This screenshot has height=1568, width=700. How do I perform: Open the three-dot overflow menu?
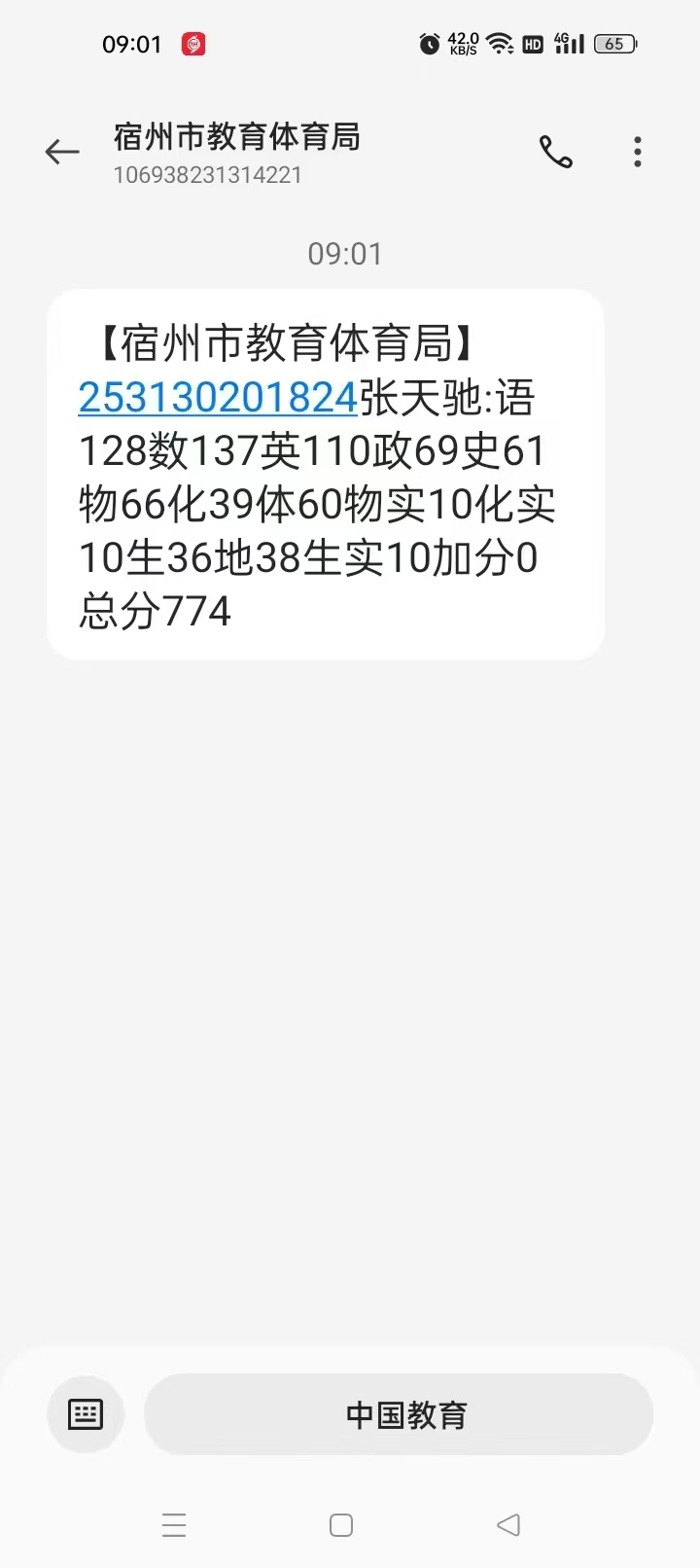(x=638, y=152)
